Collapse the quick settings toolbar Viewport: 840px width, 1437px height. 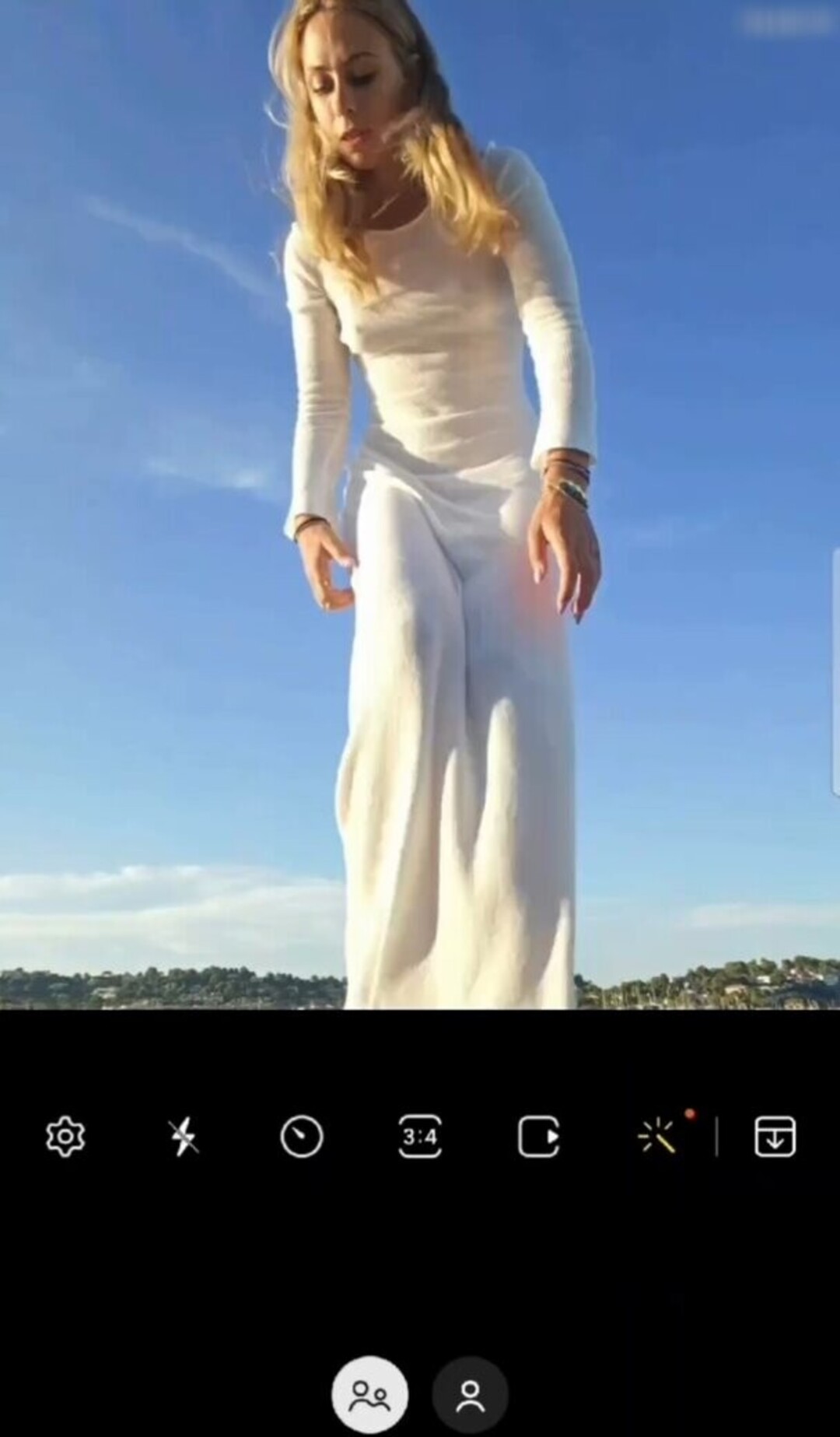(x=775, y=1137)
